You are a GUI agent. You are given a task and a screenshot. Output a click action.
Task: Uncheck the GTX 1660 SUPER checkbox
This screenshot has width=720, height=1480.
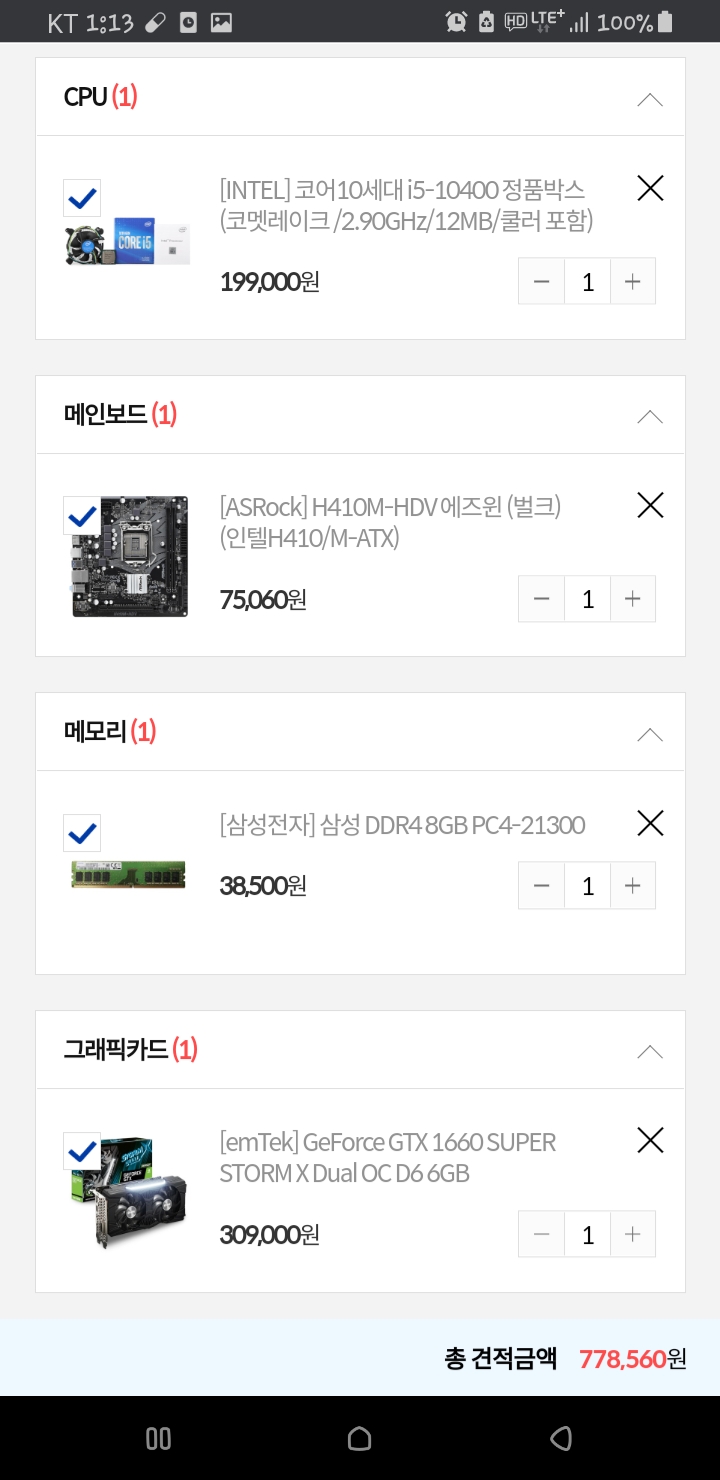point(82,1151)
